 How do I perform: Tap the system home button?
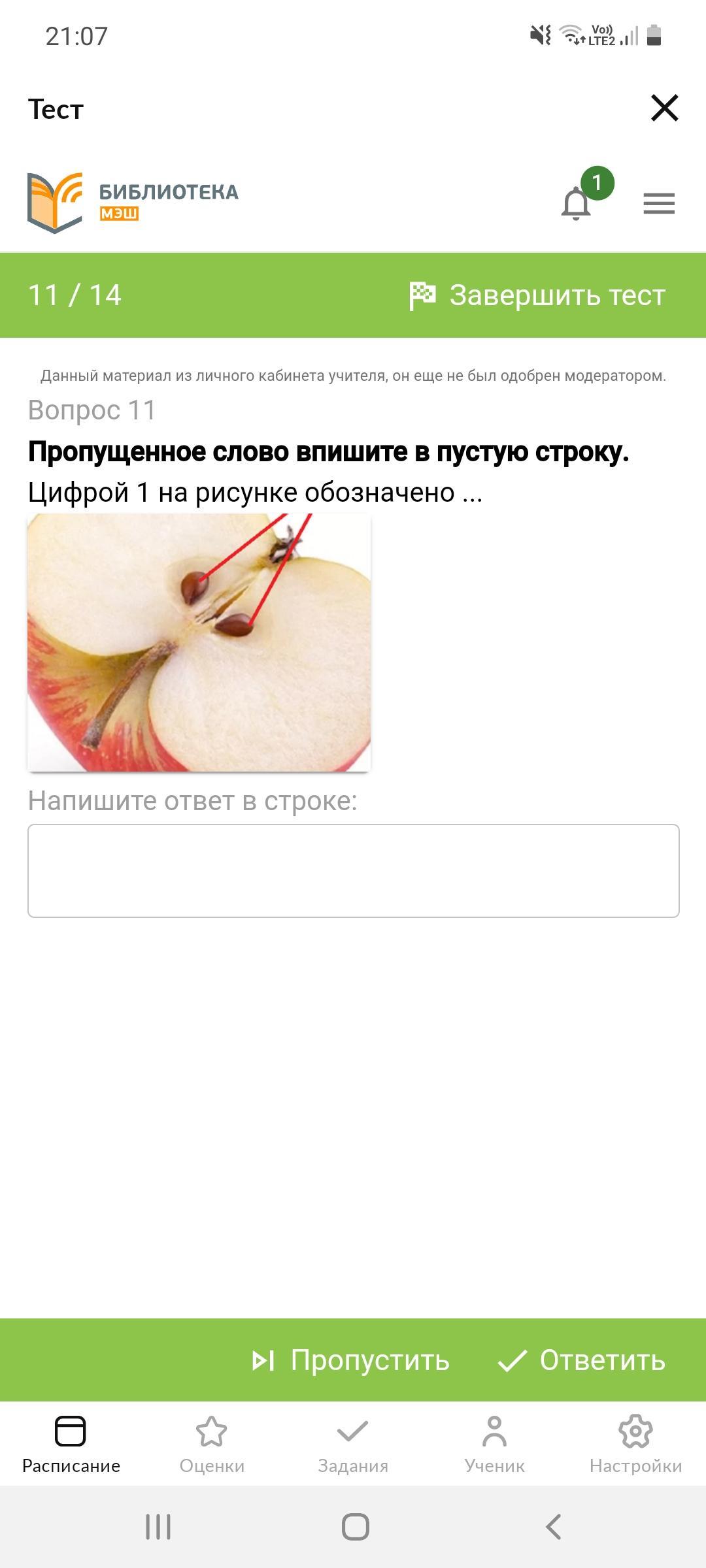pyautogui.click(x=355, y=1527)
